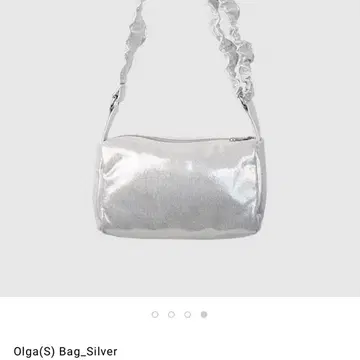This screenshot has height=360, width=360.
Task: Open the silver Olga bag product image
Action: coord(180,148)
